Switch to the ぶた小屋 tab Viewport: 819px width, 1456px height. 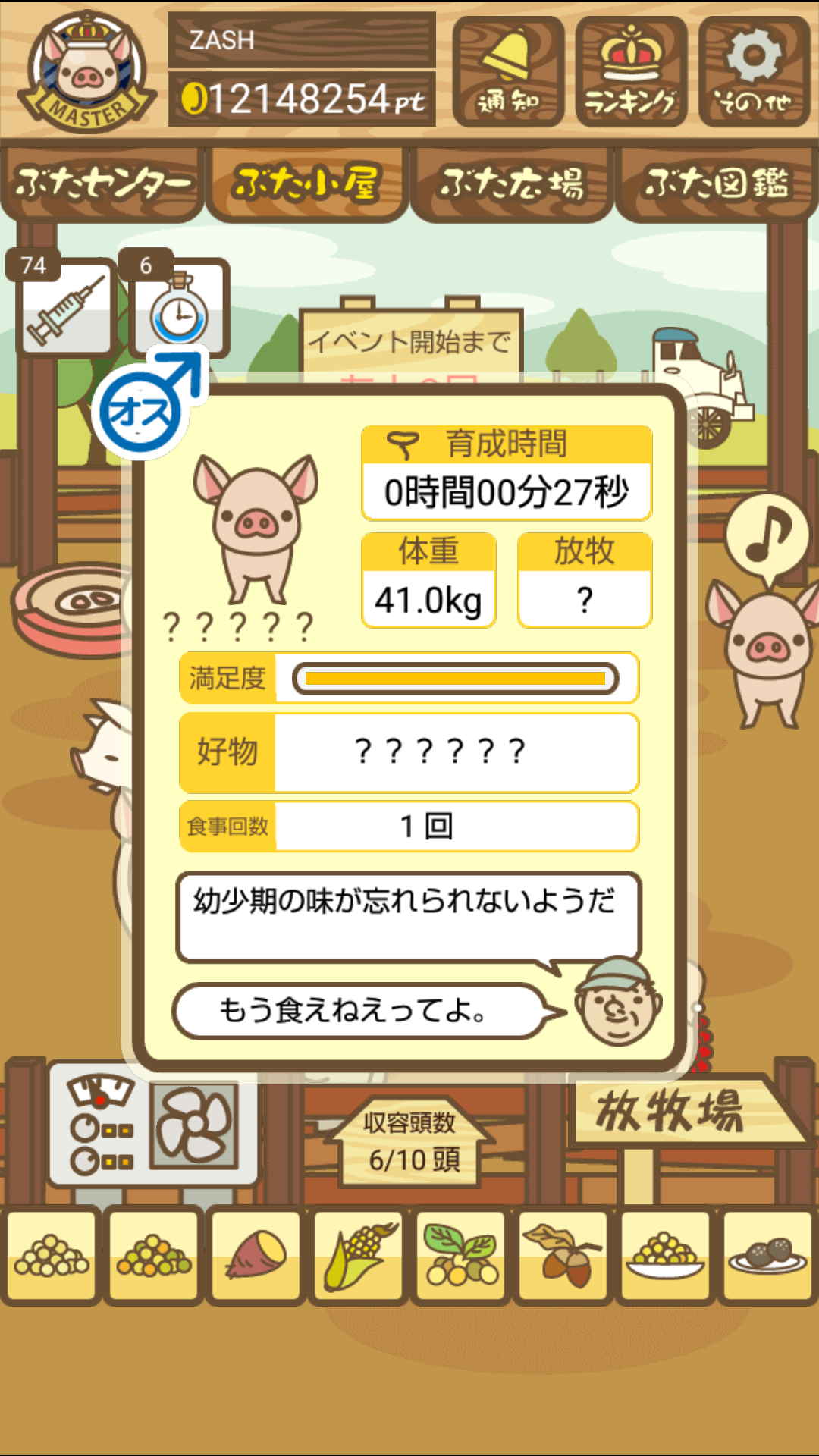click(x=306, y=184)
